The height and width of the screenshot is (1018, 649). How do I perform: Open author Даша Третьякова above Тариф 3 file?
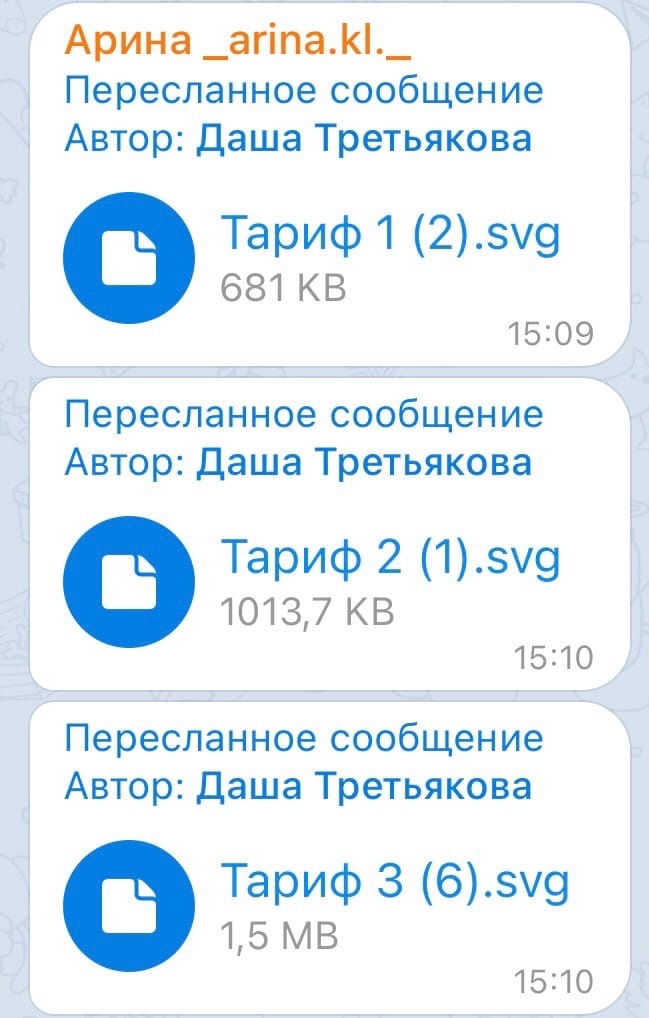pos(363,786)
